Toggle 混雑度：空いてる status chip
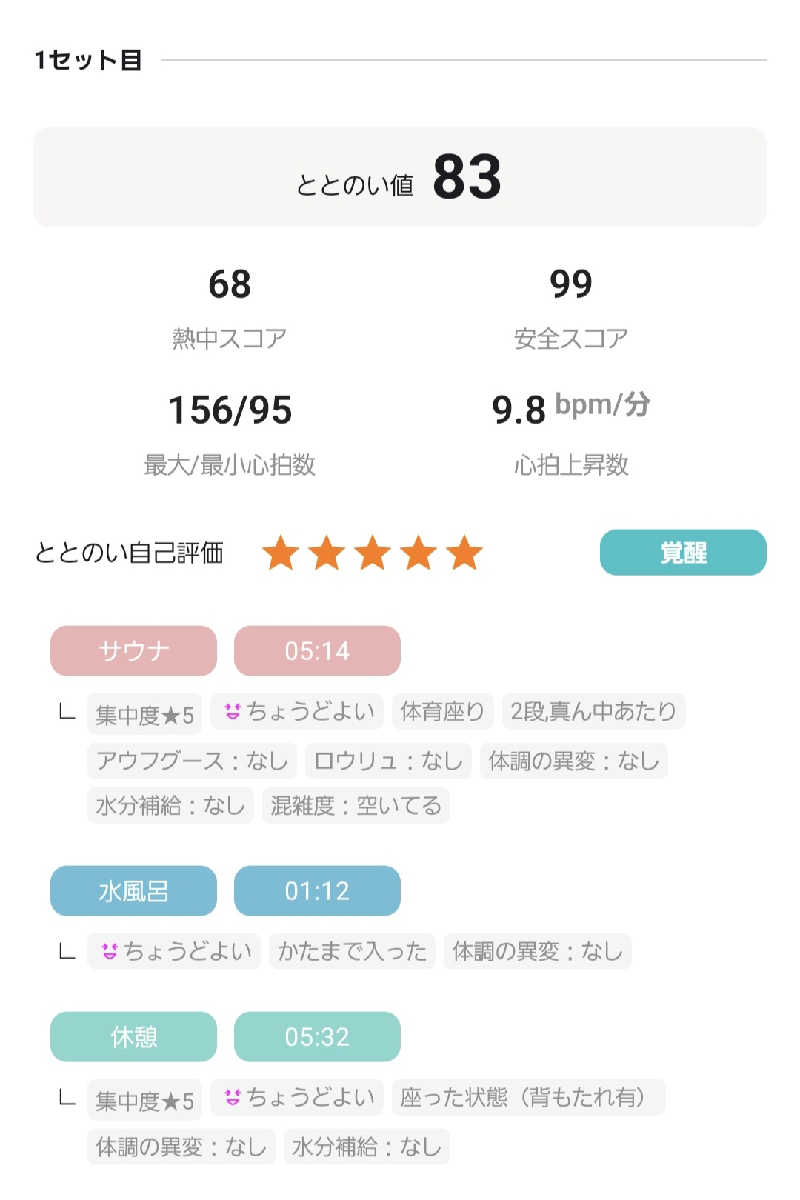Viewport: 800px width, 1200px height. (x=355, y=806)
